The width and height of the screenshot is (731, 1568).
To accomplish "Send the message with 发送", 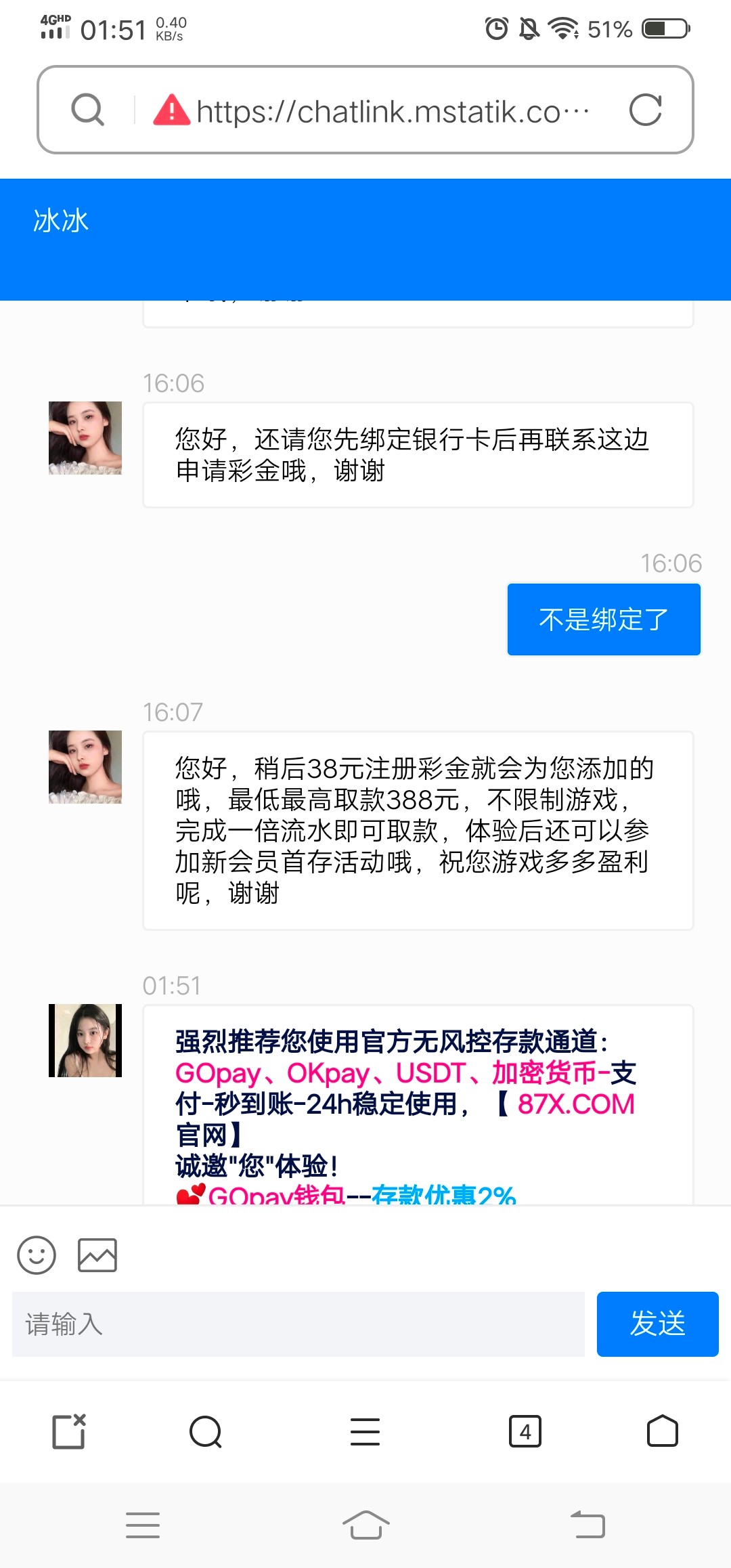I will pyautogui.click(x=657, y=1324).
